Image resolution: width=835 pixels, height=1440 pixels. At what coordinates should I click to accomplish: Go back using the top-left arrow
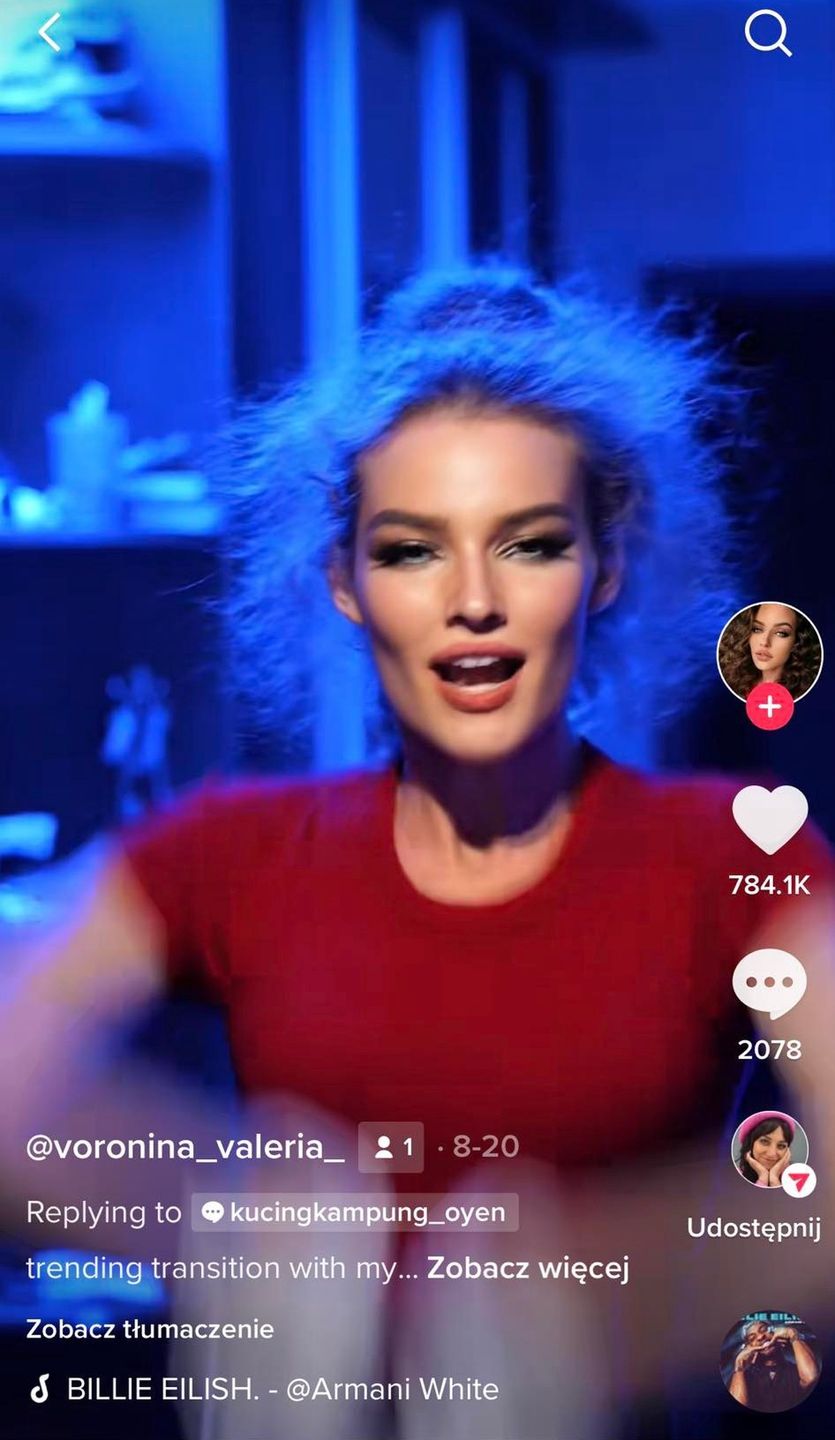49,33
